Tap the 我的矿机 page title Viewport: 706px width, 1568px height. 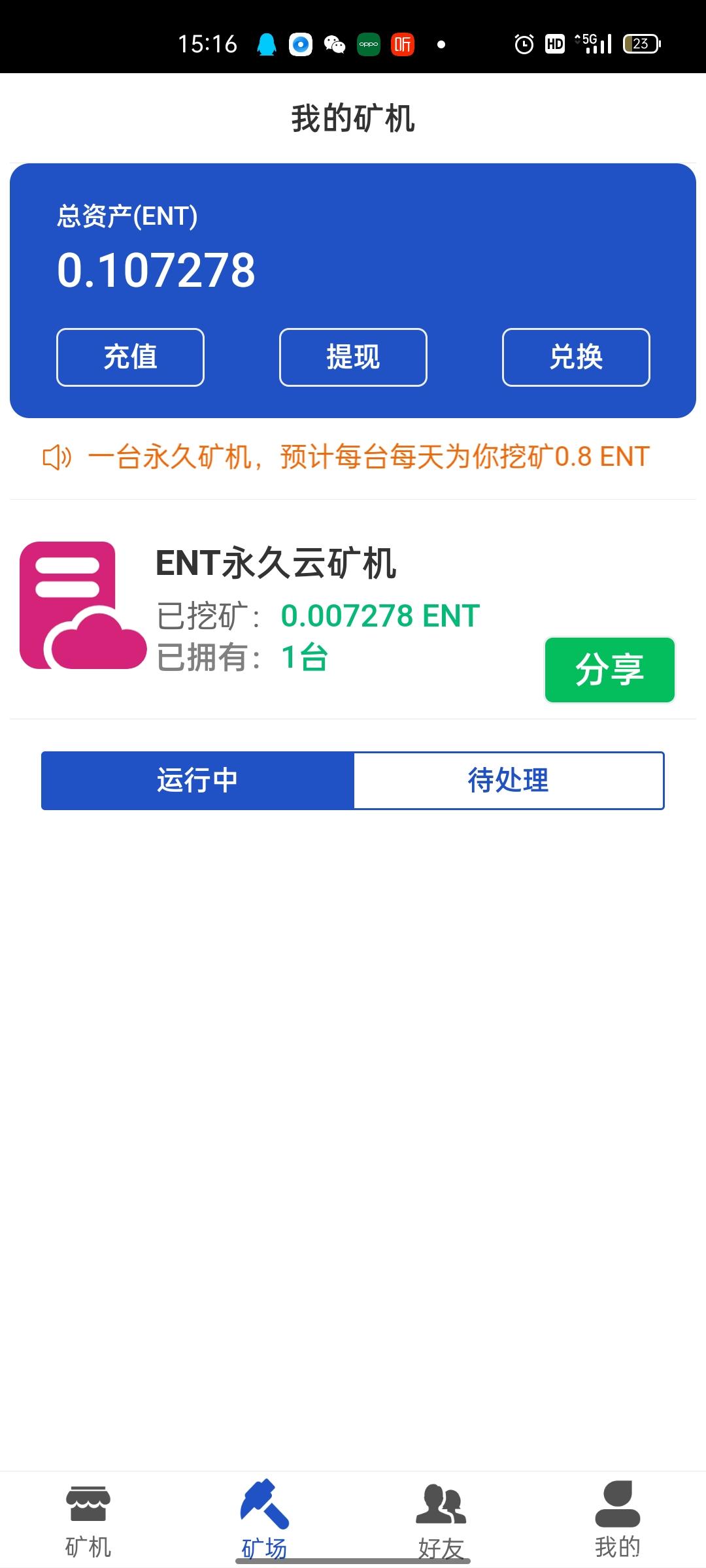(353, 118)
